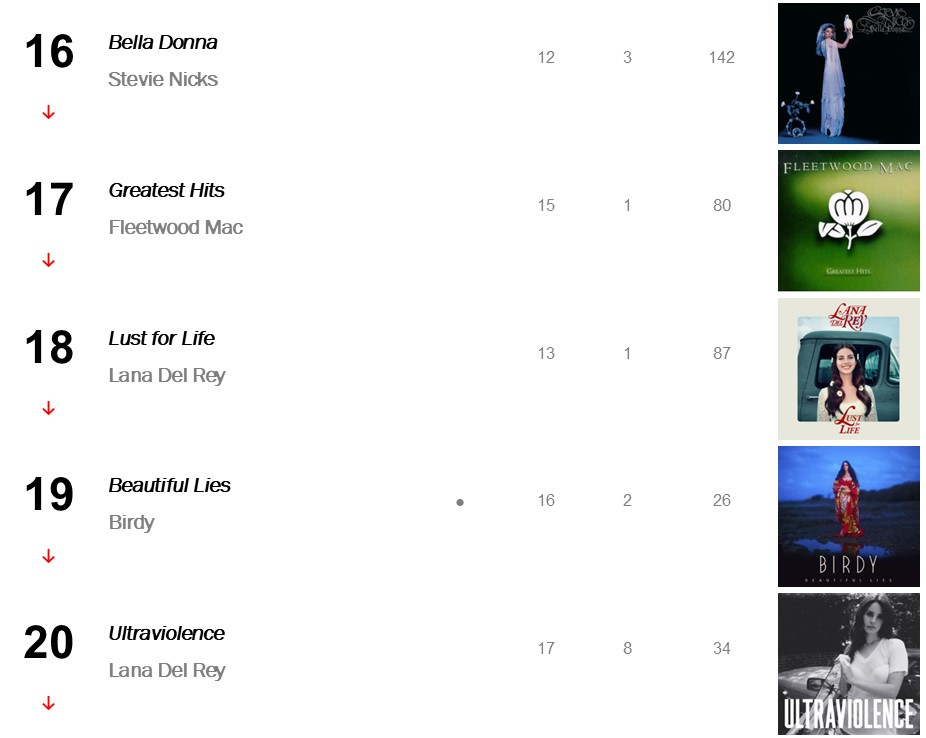Open Lana Del Rey under Lust for Life
The width and height of the screenshot is (926, 738).
tap(167, 375)
